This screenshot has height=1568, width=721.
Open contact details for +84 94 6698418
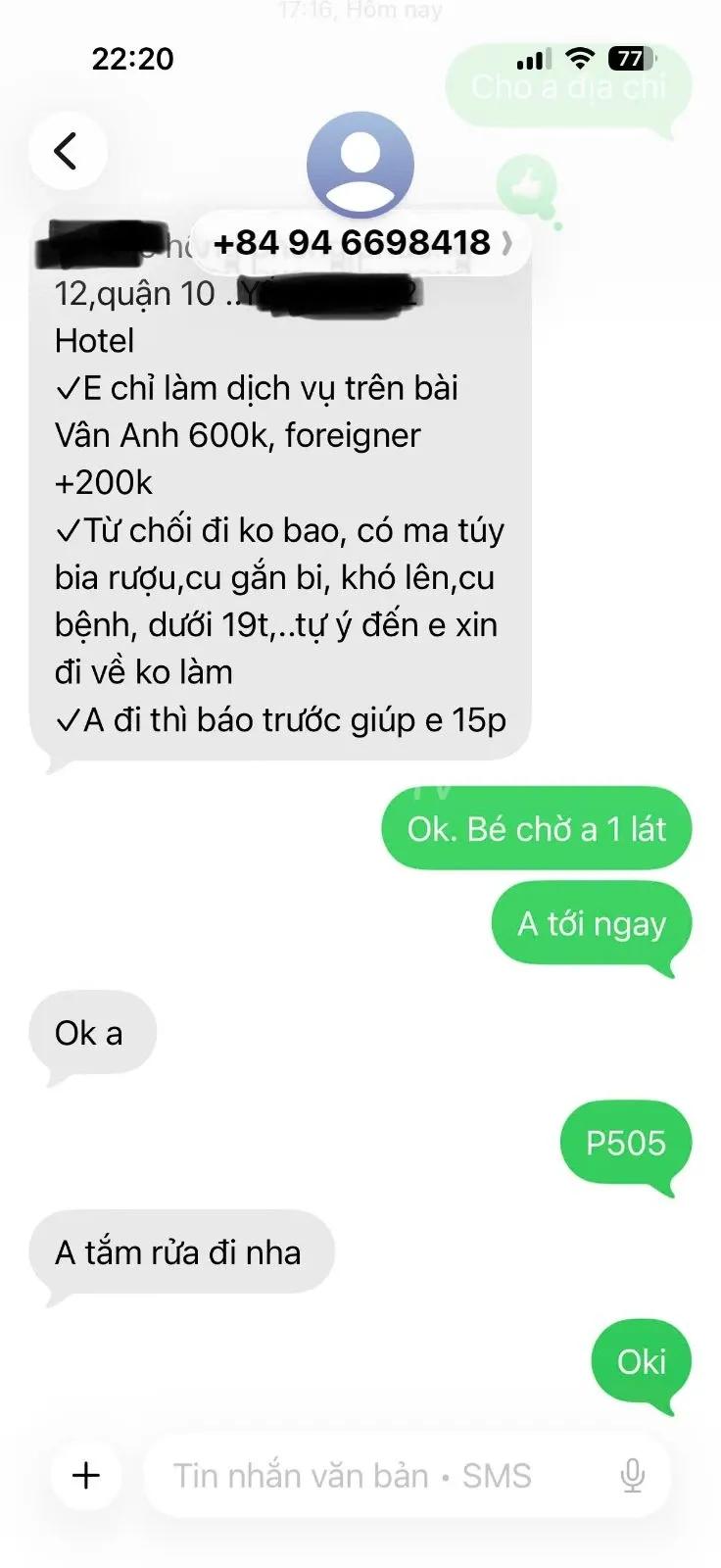point(361,242)
